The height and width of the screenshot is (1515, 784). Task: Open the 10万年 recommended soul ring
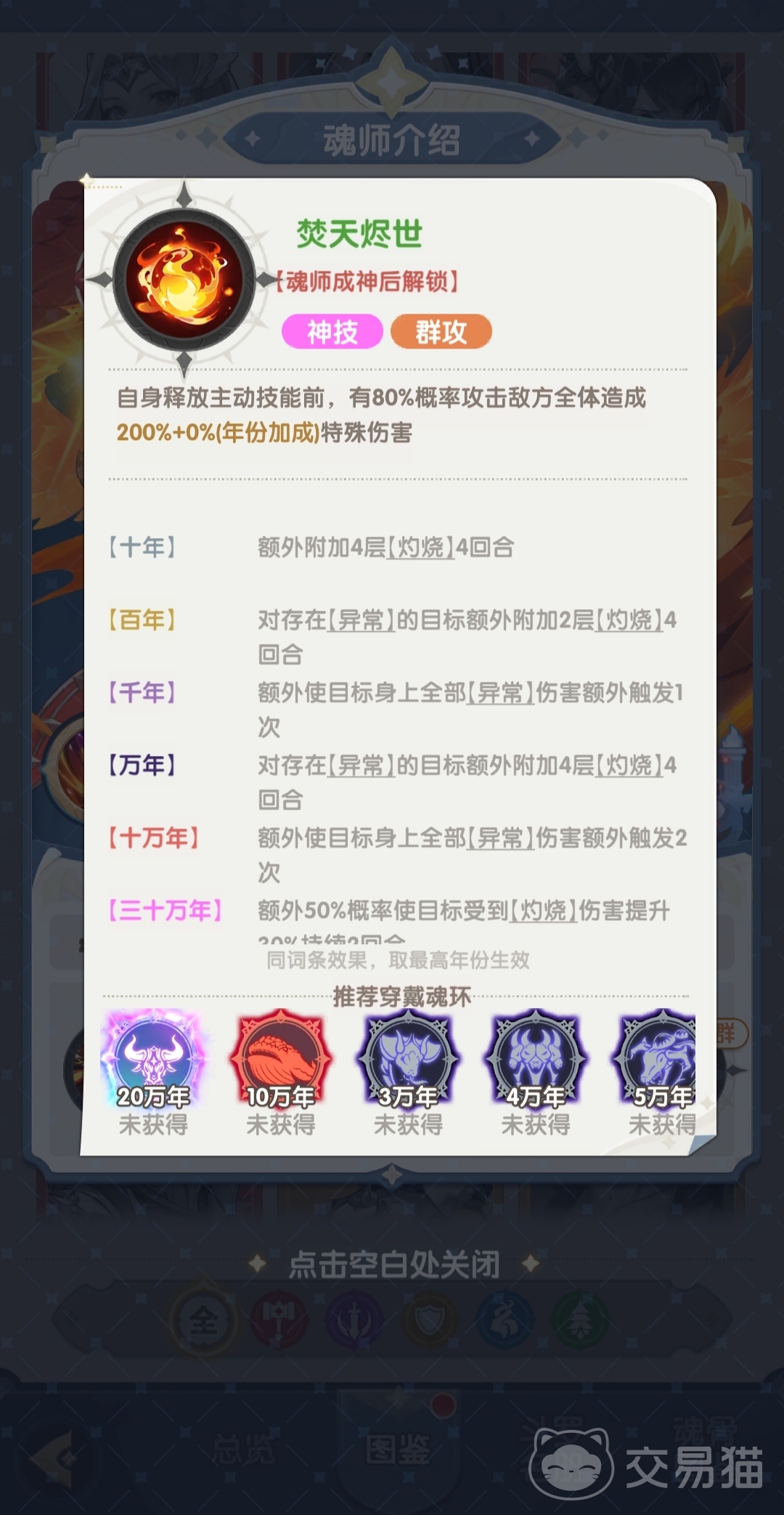[x=280, y=1059]
